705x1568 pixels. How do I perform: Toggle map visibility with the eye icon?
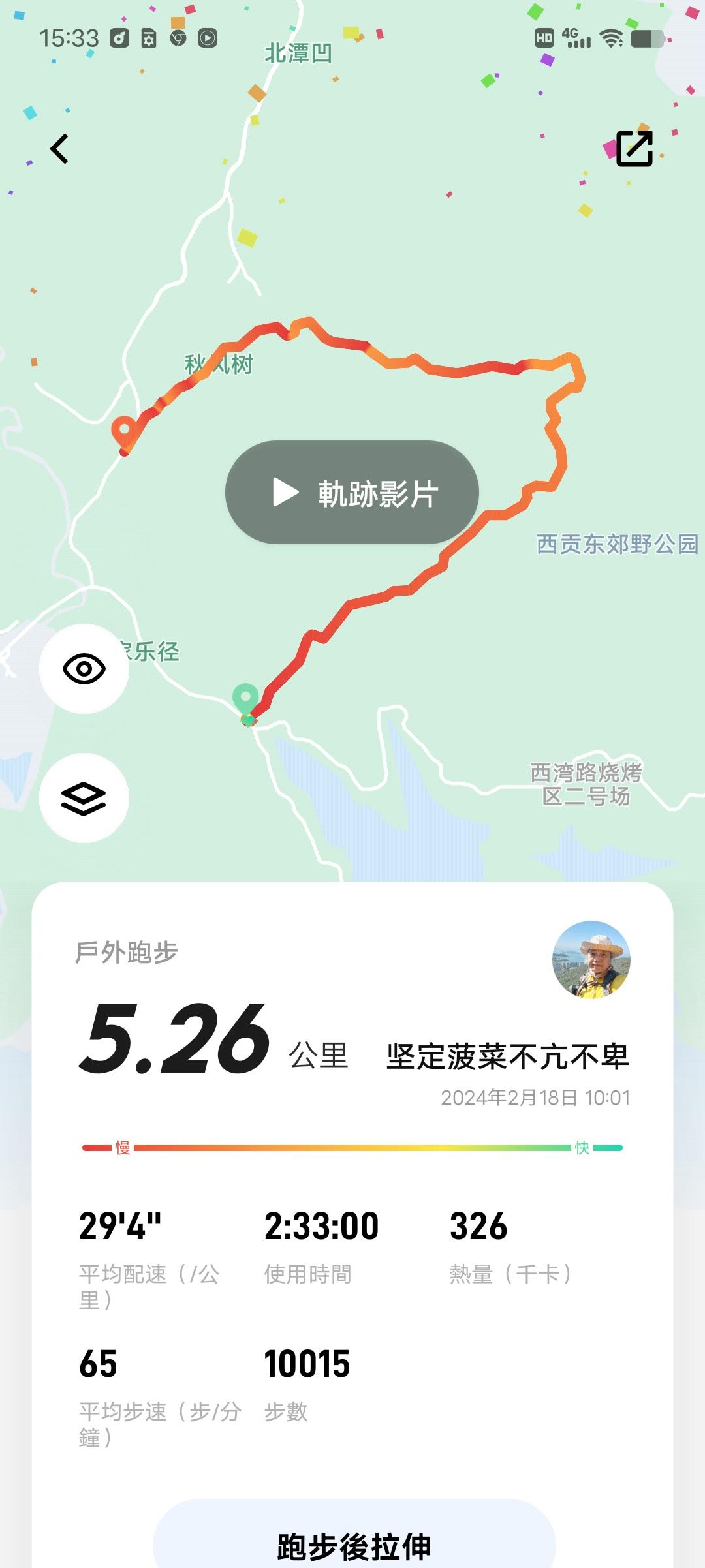(84, 669)
